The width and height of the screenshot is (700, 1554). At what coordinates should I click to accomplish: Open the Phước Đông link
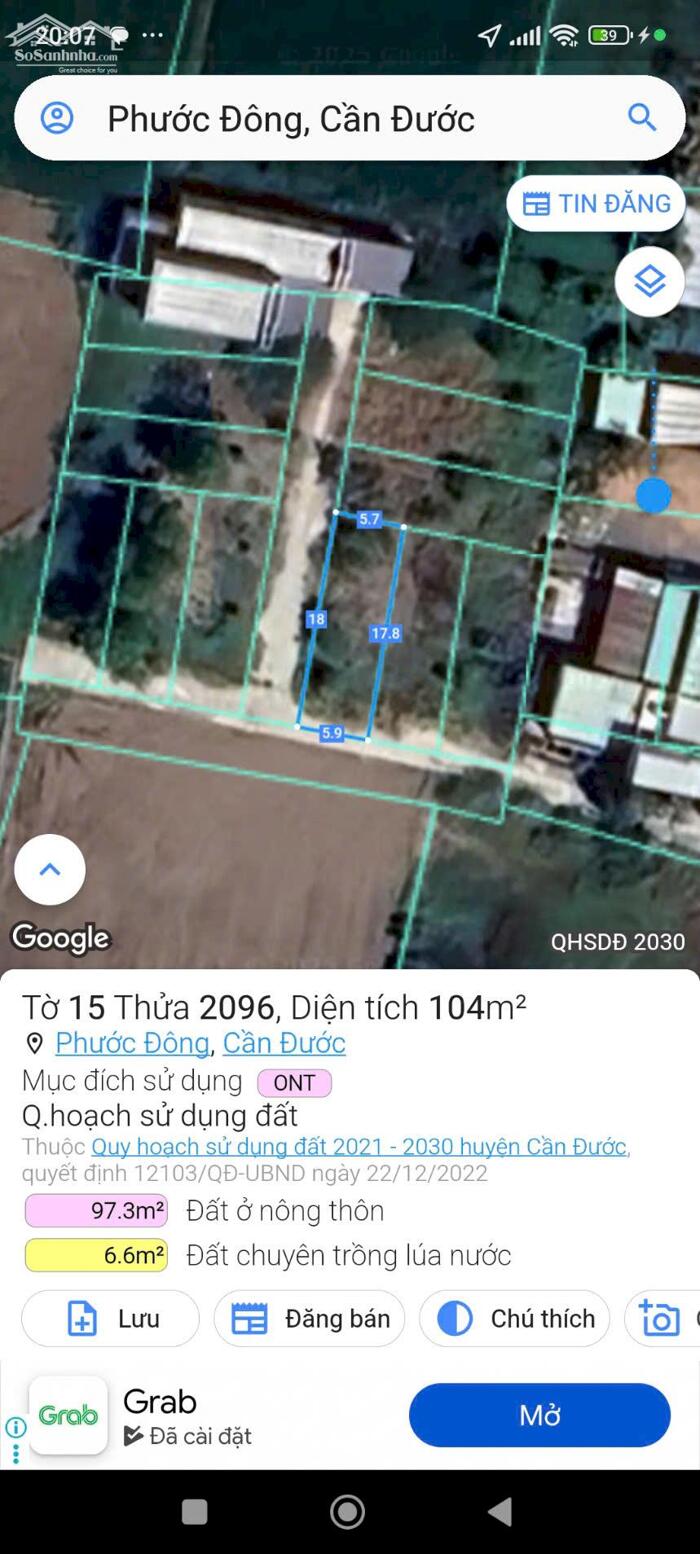(x=132, y=1043)
